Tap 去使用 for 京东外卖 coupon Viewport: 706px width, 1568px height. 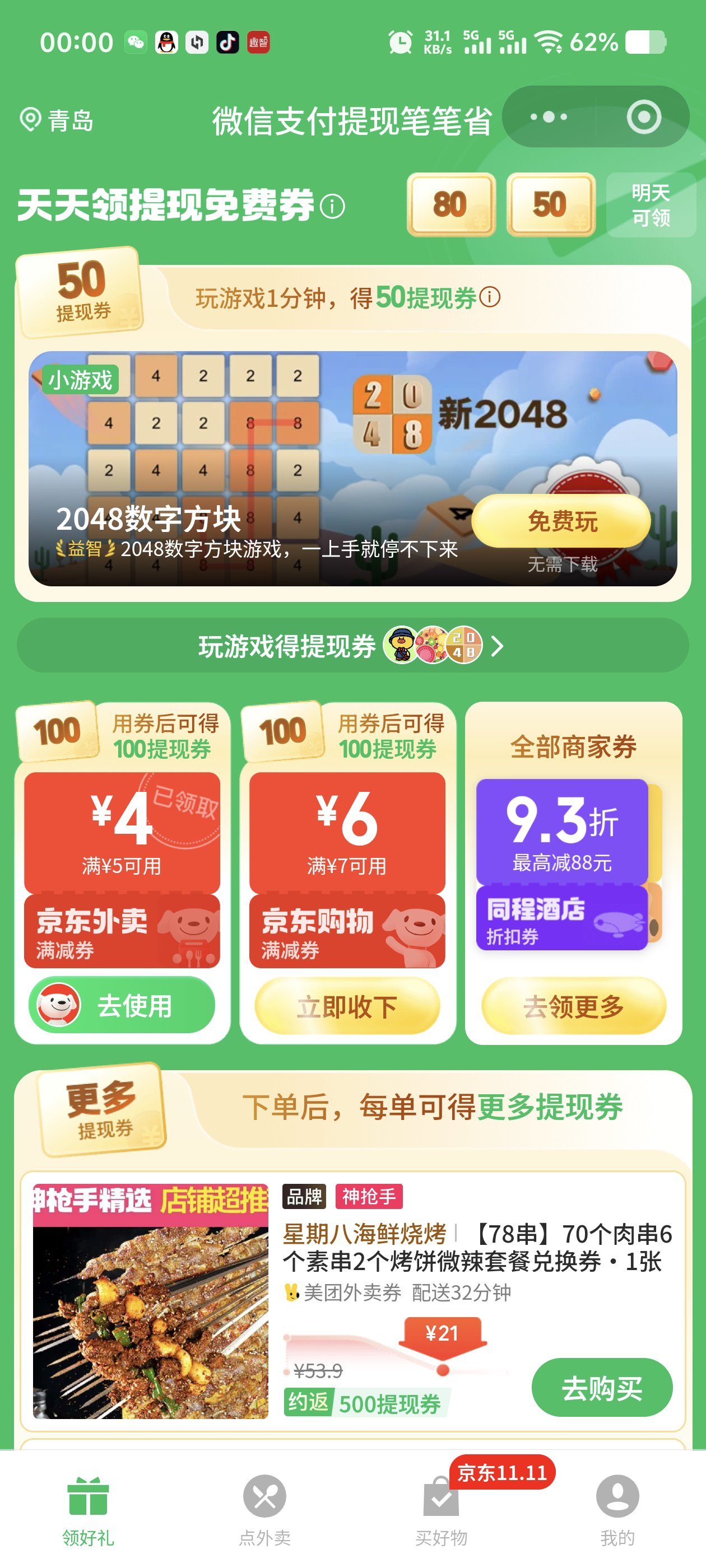[x=122, y=1005]
